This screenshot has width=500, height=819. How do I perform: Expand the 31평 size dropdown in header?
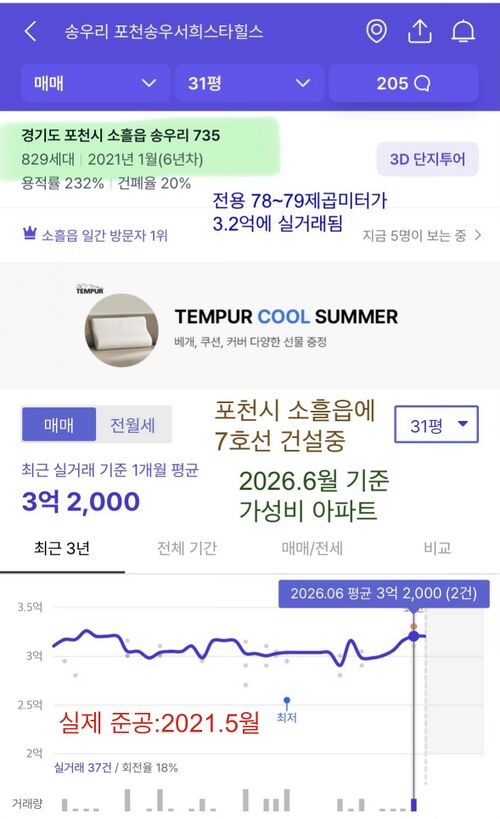point(249,83)
